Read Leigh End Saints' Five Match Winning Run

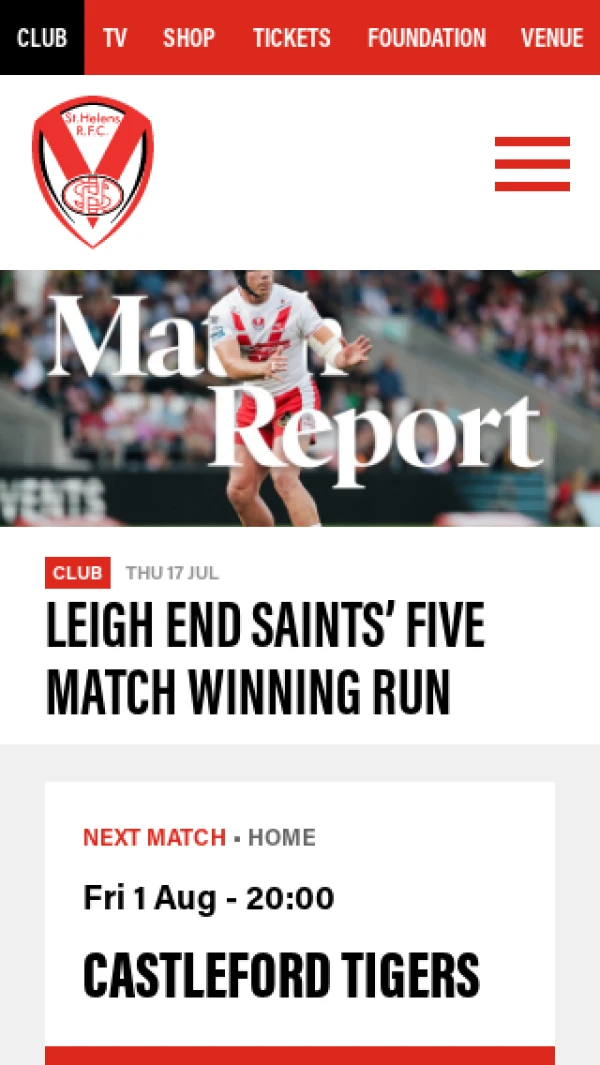[265, 659]
